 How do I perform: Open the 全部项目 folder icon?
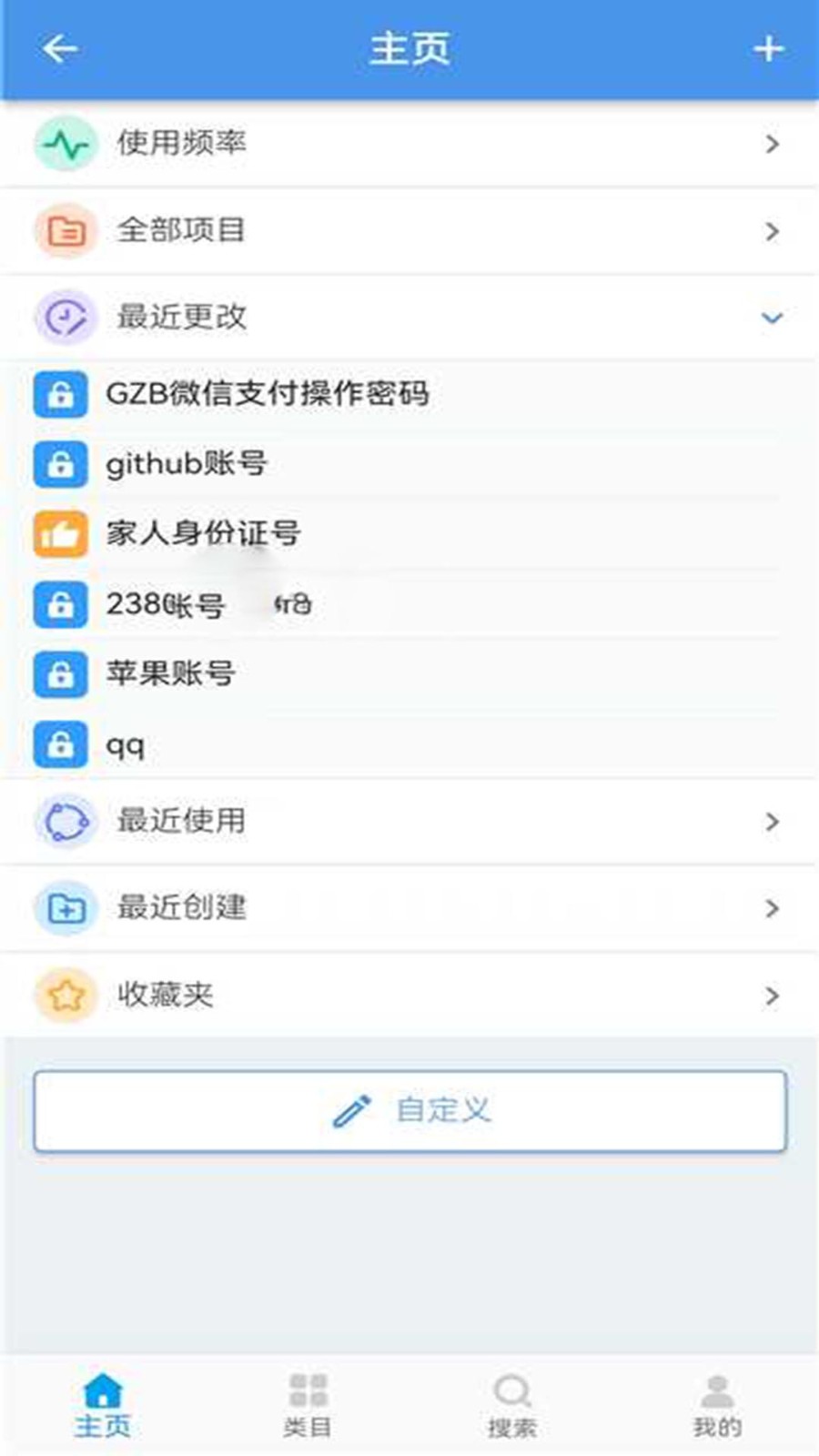pyautogui.click(x=66, y=230)
